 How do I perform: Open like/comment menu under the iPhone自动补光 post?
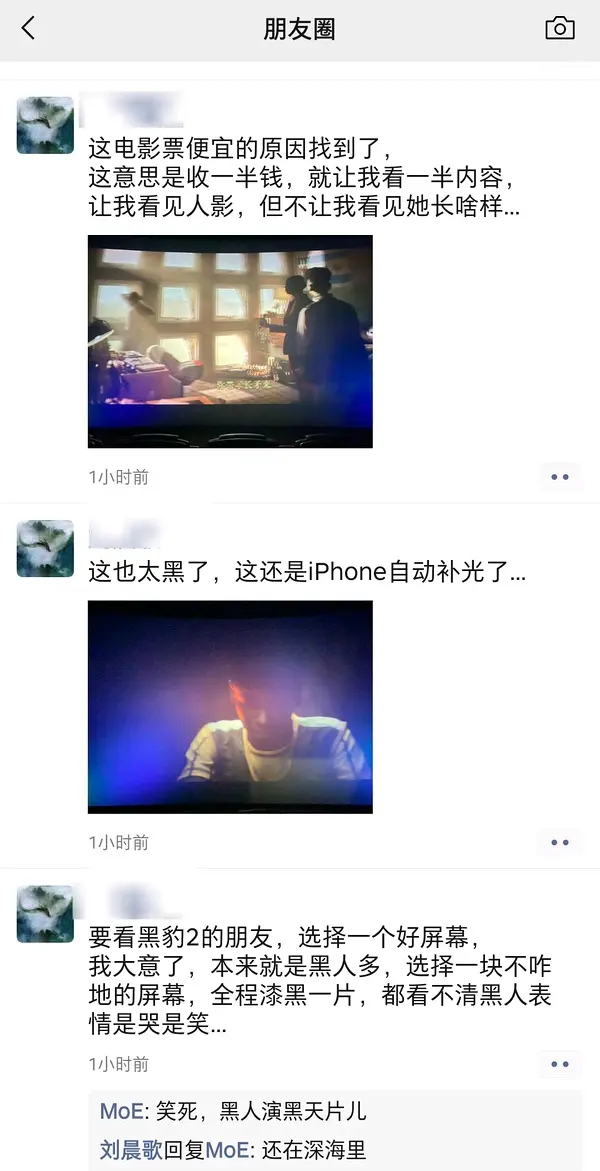point(560,842)
